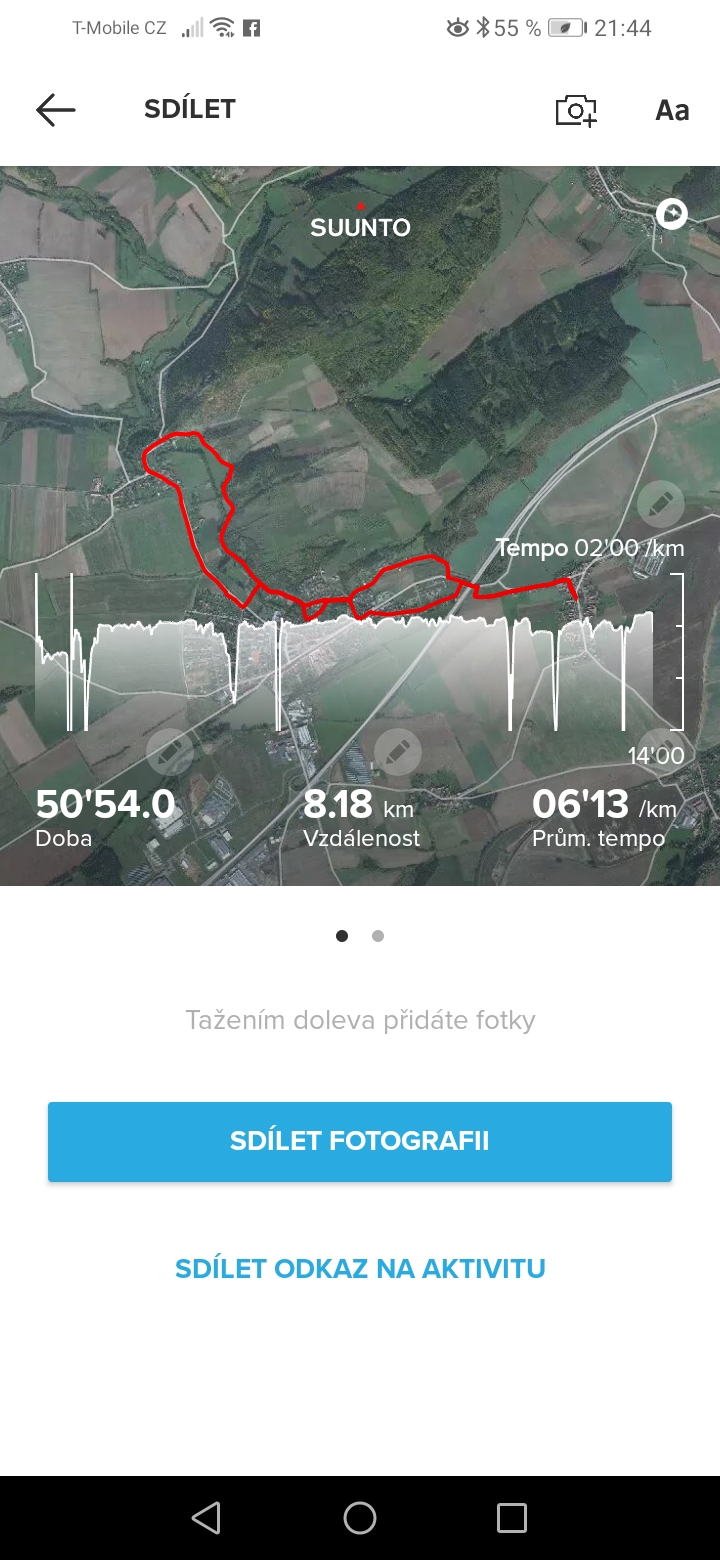Change text style with the Aa button
Viewport: 720px width, 1560px height.
point(672,110)
